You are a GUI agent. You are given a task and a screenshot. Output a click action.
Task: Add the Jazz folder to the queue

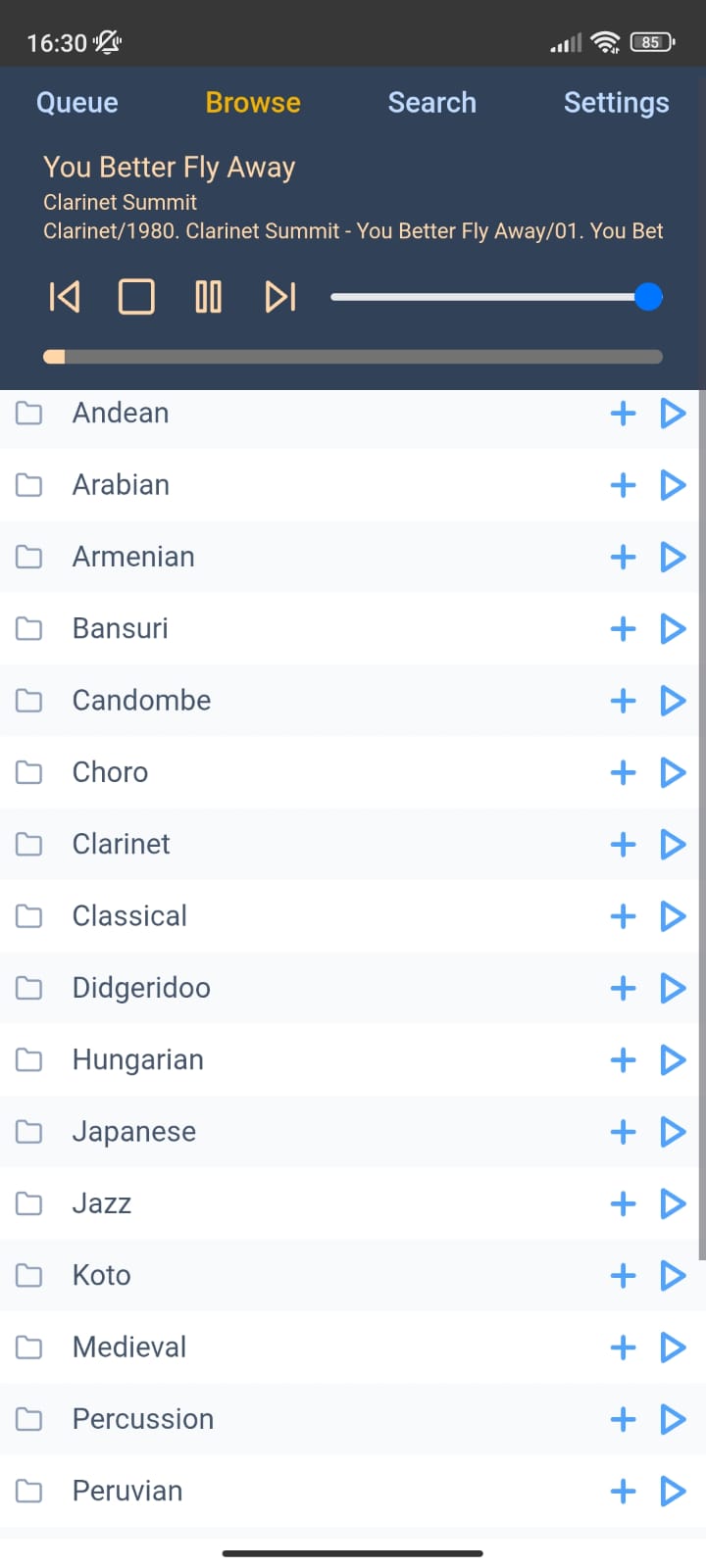pyautogui.click(x=623, y=1203)
